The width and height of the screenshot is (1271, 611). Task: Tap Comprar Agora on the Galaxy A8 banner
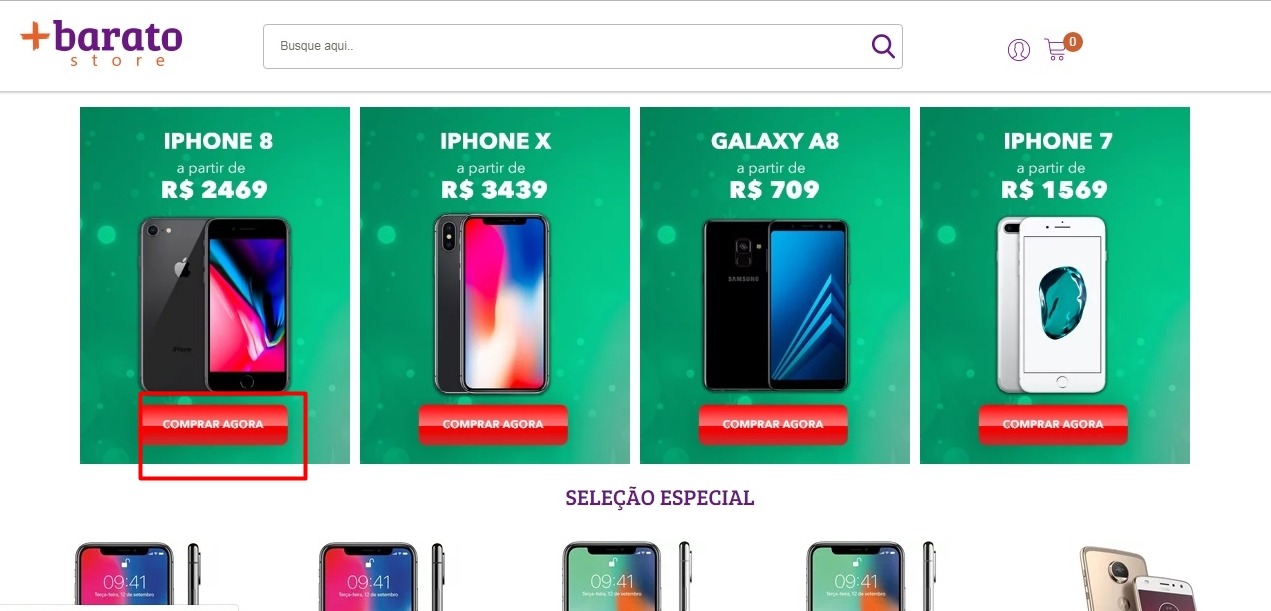pos(773,424)
